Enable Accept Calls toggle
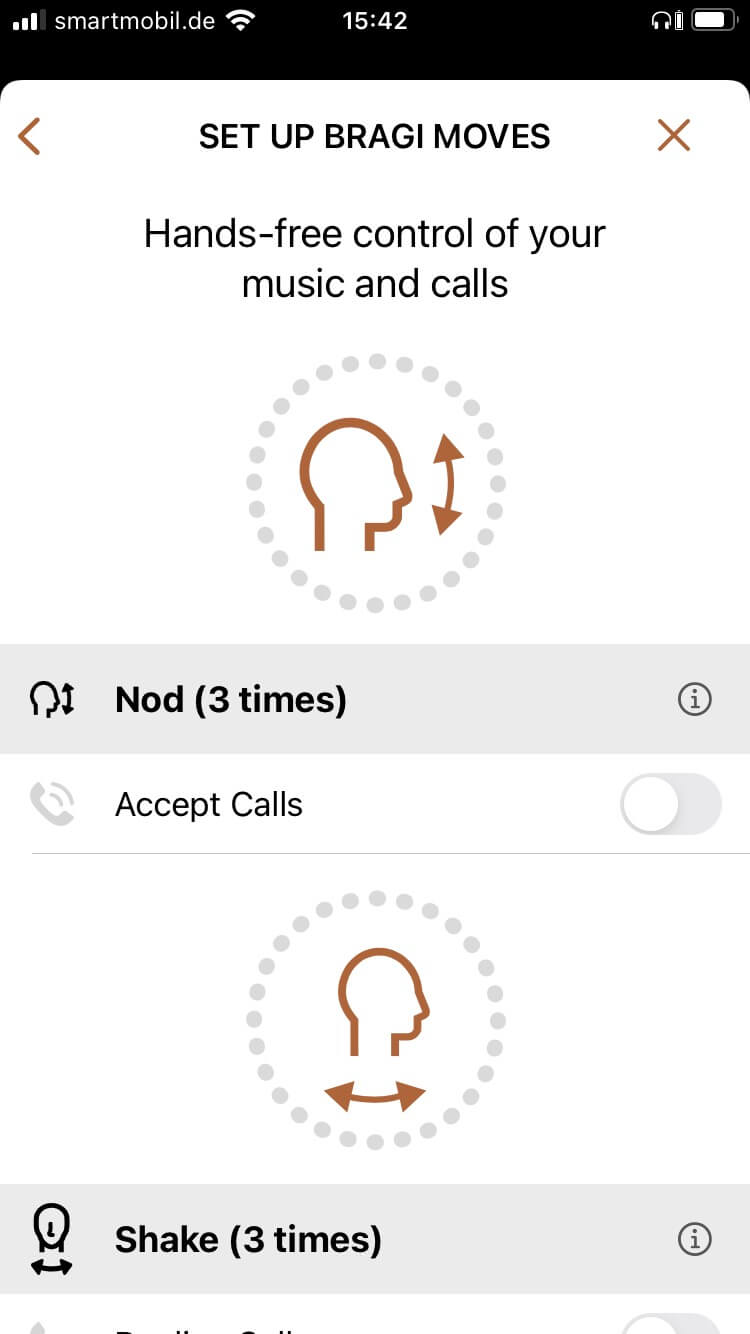 pos(670,804)
